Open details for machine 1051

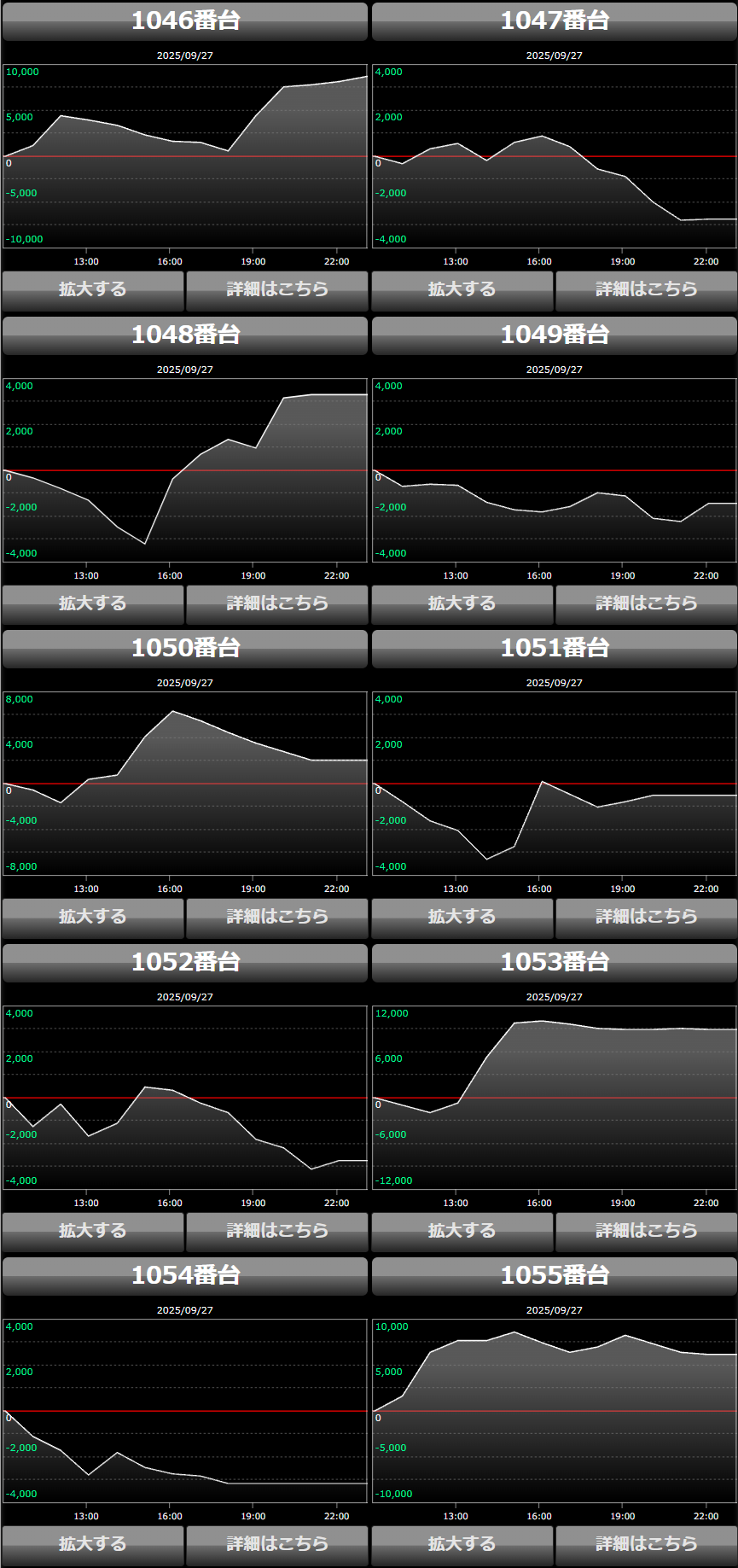coord(647,917)
